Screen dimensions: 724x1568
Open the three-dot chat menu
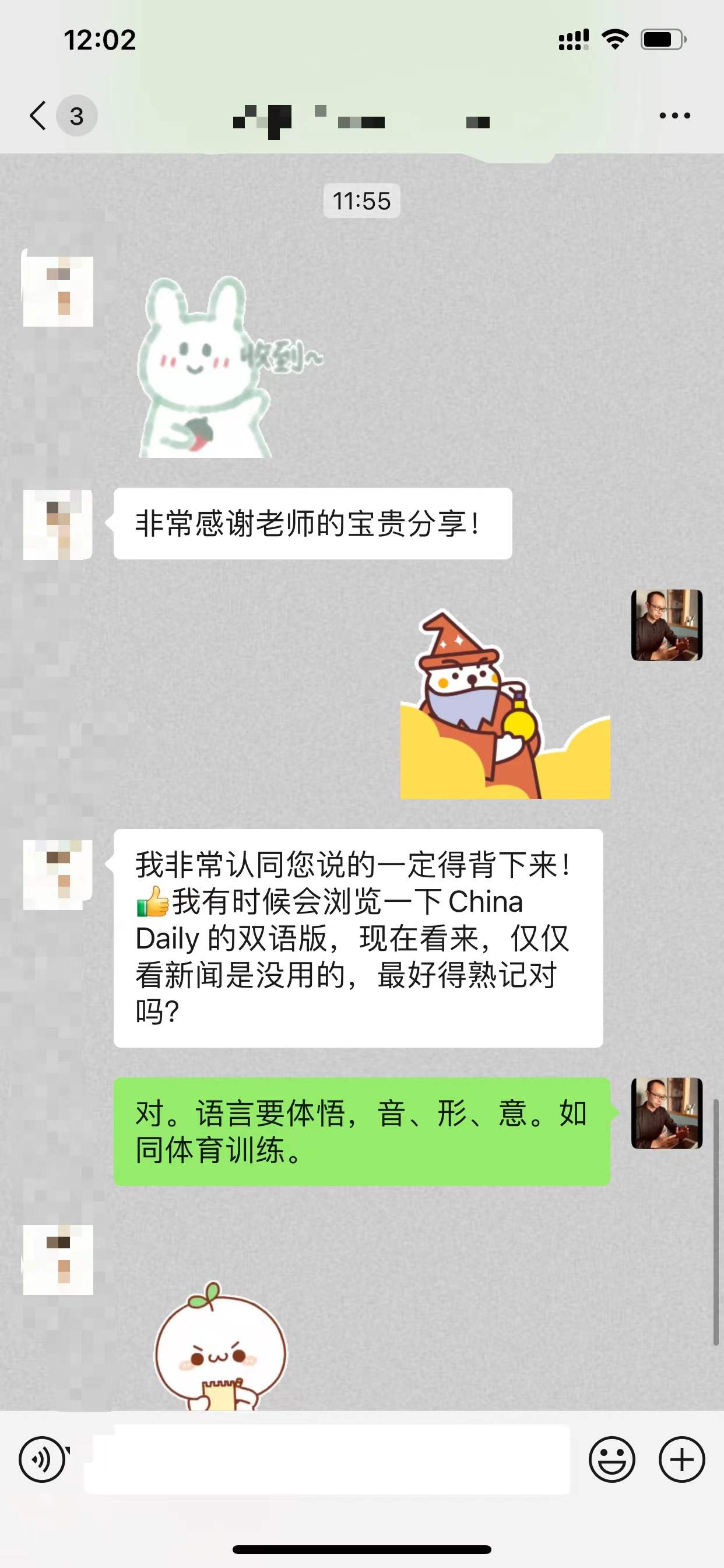674,116
